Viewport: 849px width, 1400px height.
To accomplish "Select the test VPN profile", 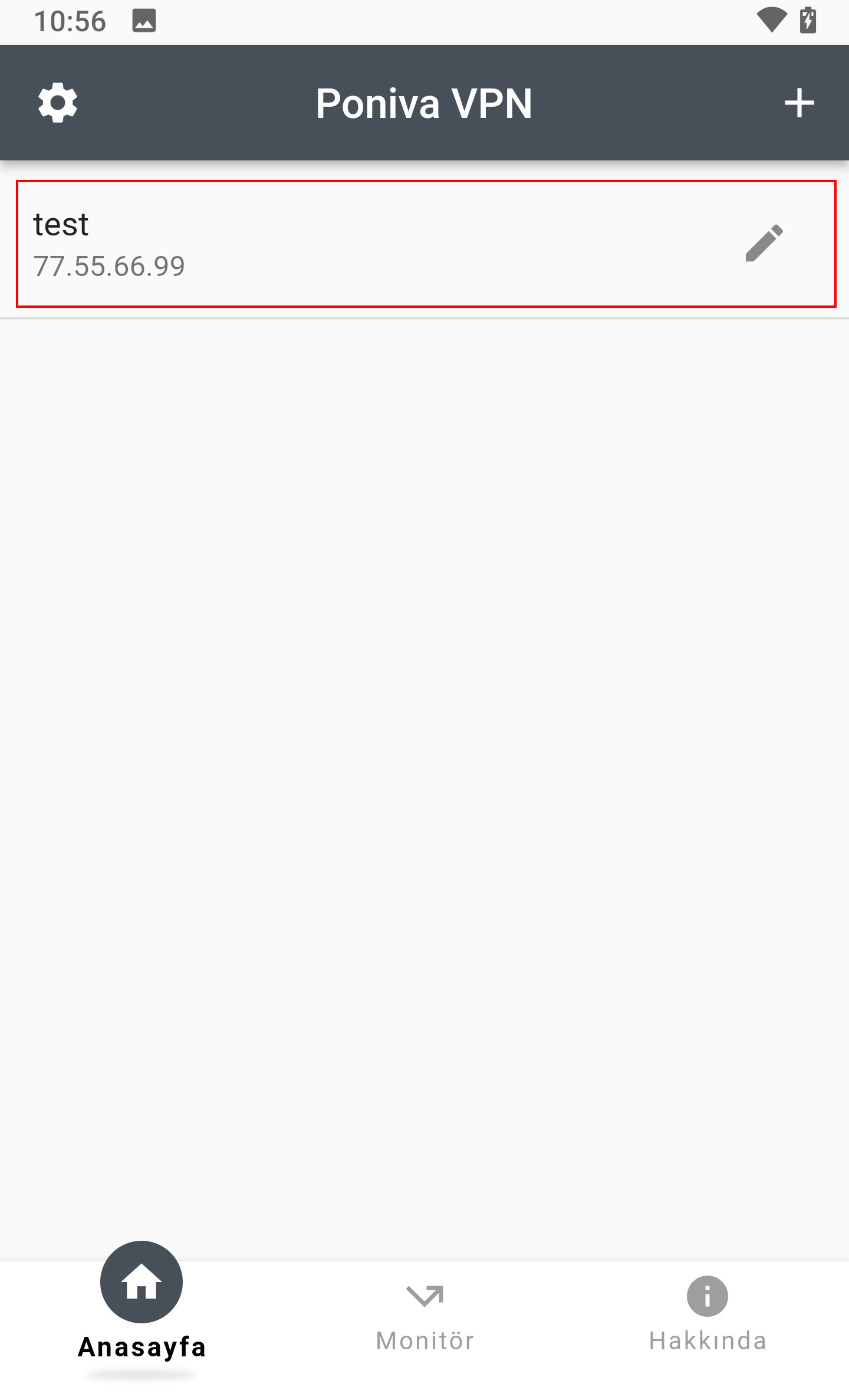I will pos(426,244).
